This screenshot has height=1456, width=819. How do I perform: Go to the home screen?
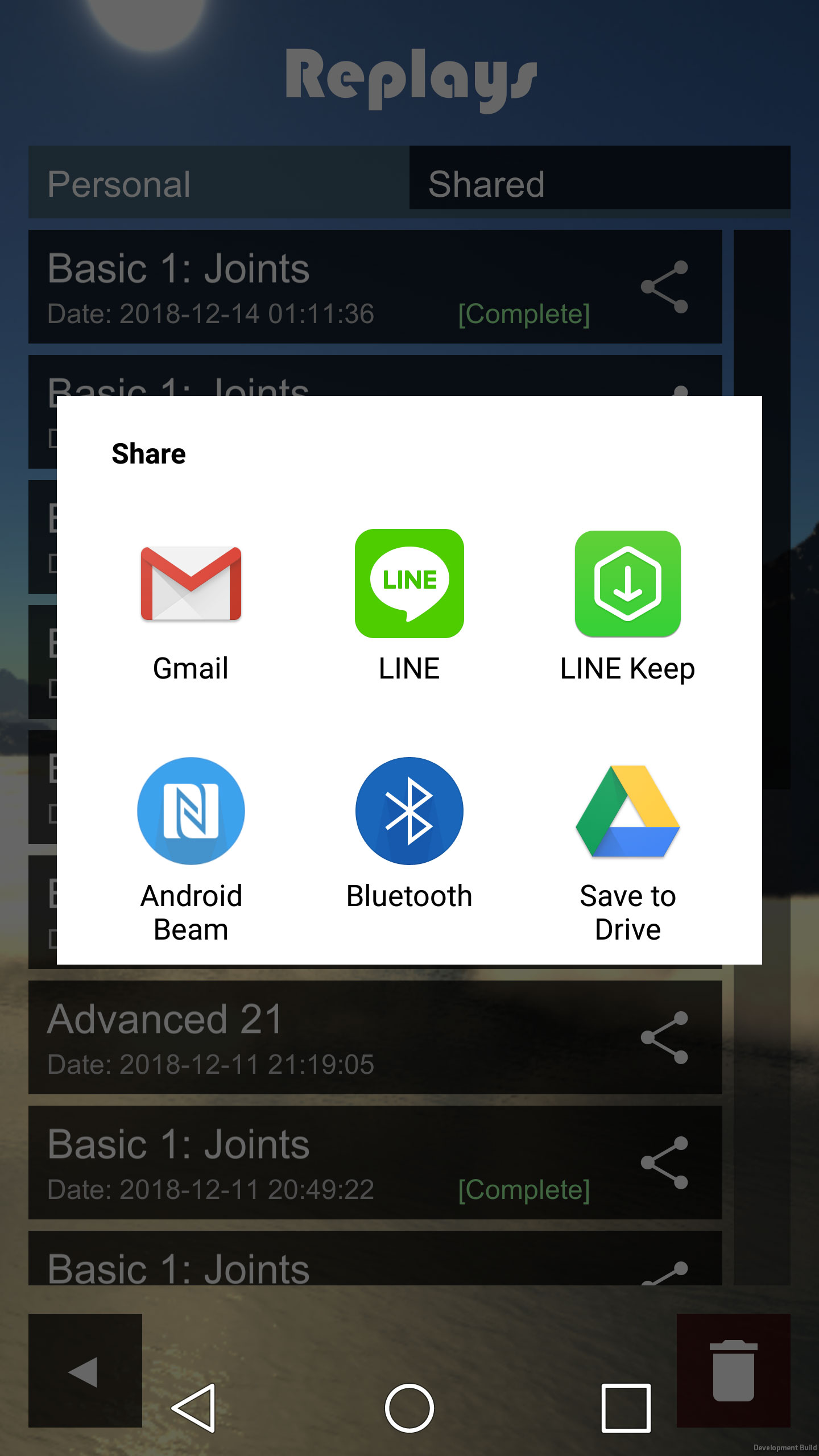pyautogui.click(x=409, y=1408)
